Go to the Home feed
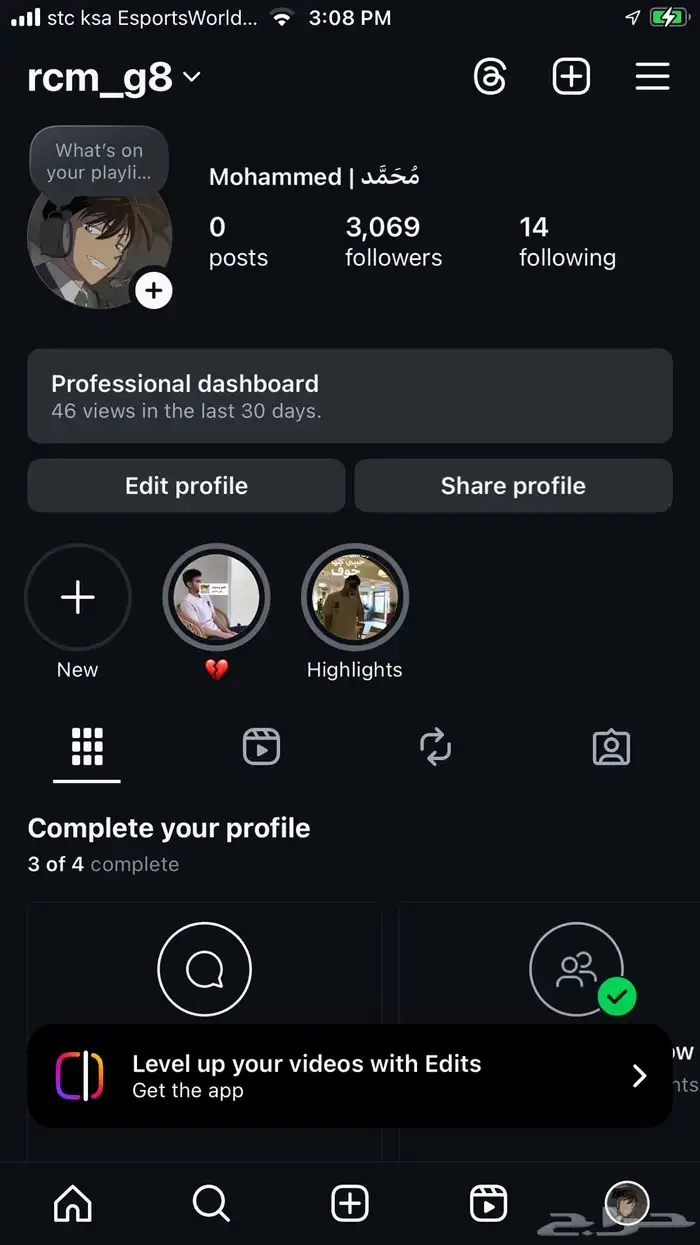Viewport: 700px width, 1245px height. click(x=72, y=1203)
